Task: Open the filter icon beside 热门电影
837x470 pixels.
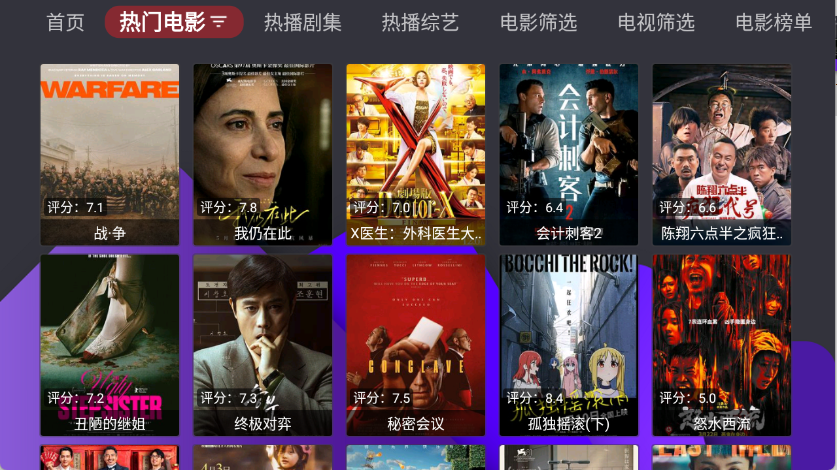Action: (220, 22)
